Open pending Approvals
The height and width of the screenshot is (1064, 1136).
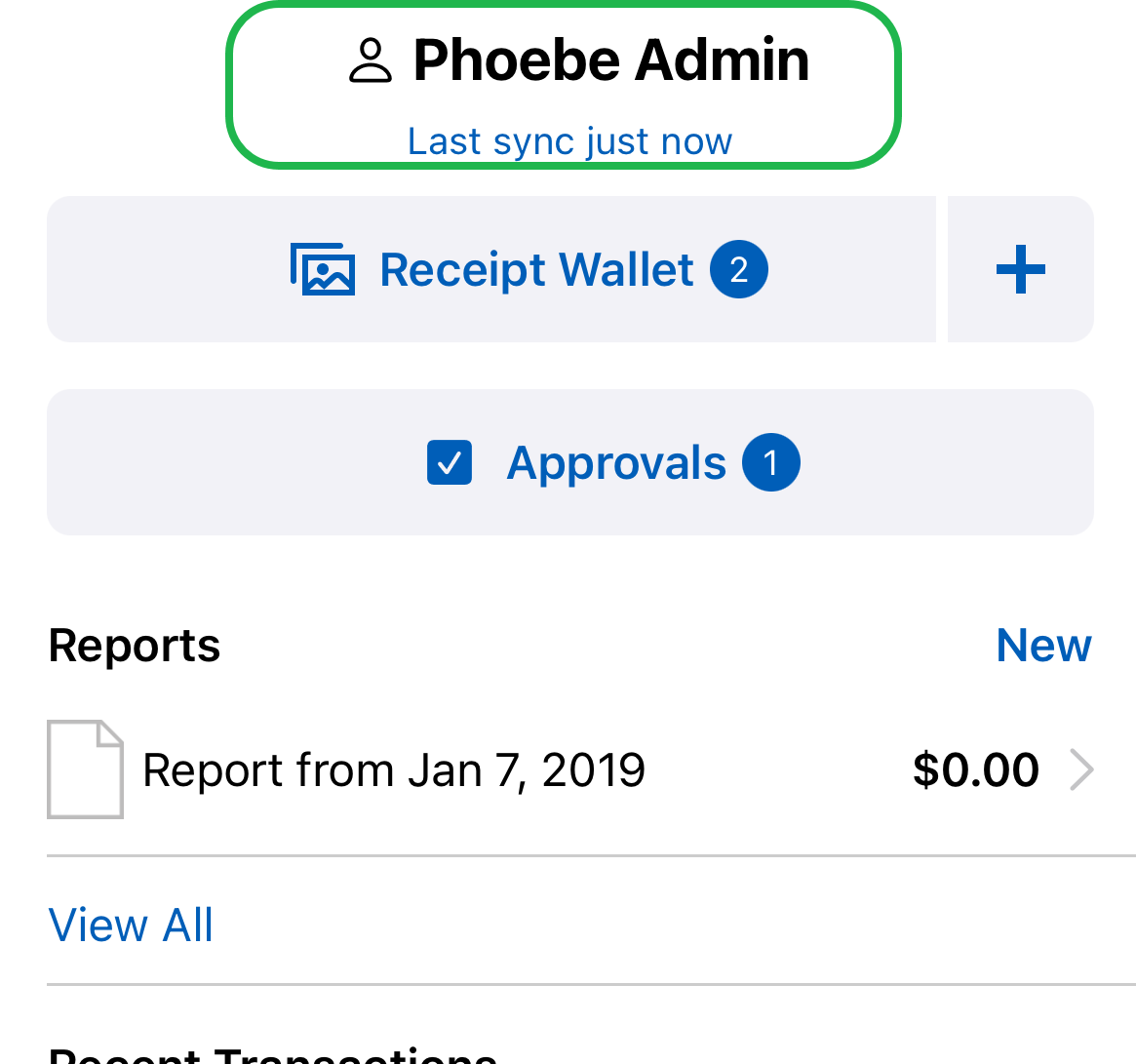[x=570, y=463]
